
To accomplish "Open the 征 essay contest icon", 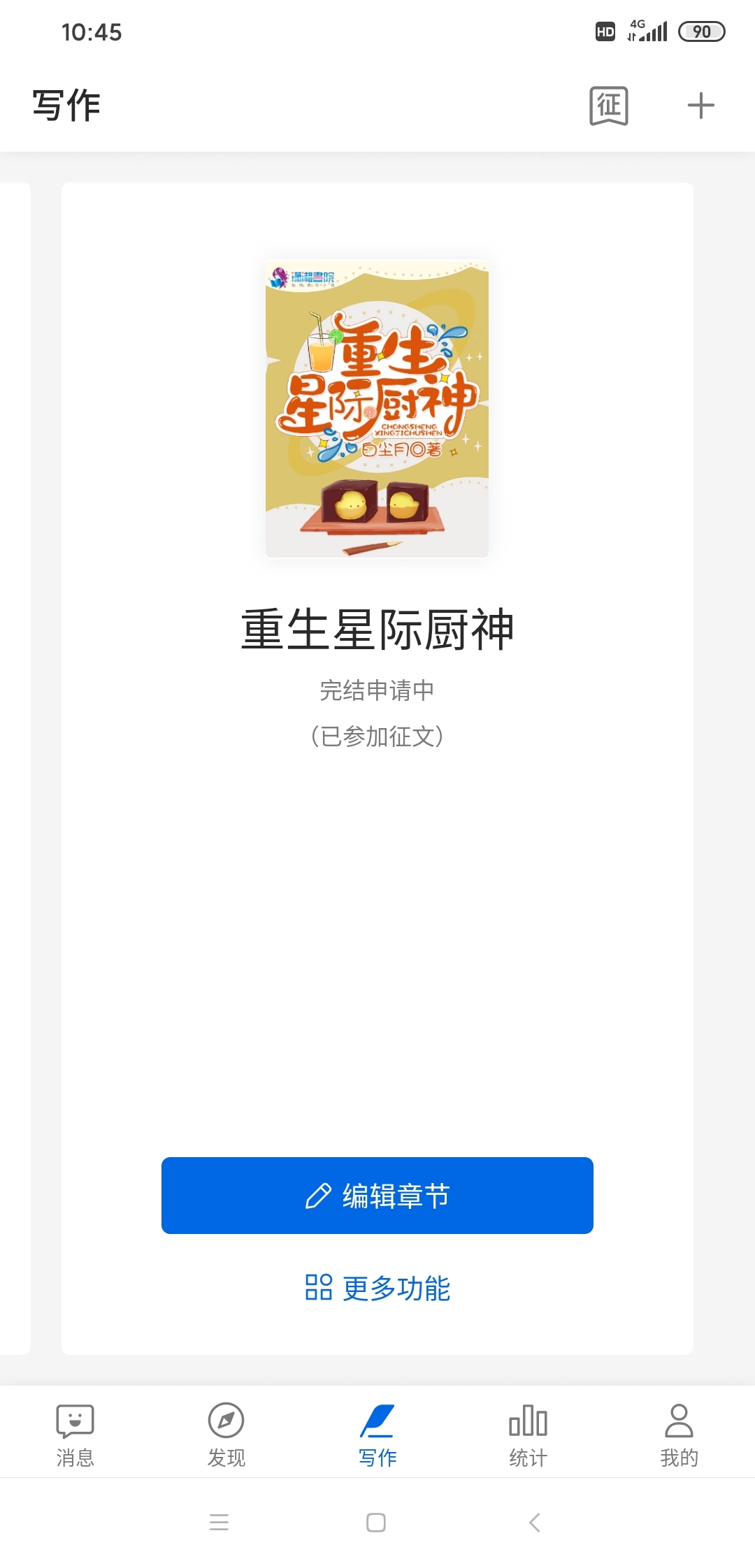I will 608,106.
